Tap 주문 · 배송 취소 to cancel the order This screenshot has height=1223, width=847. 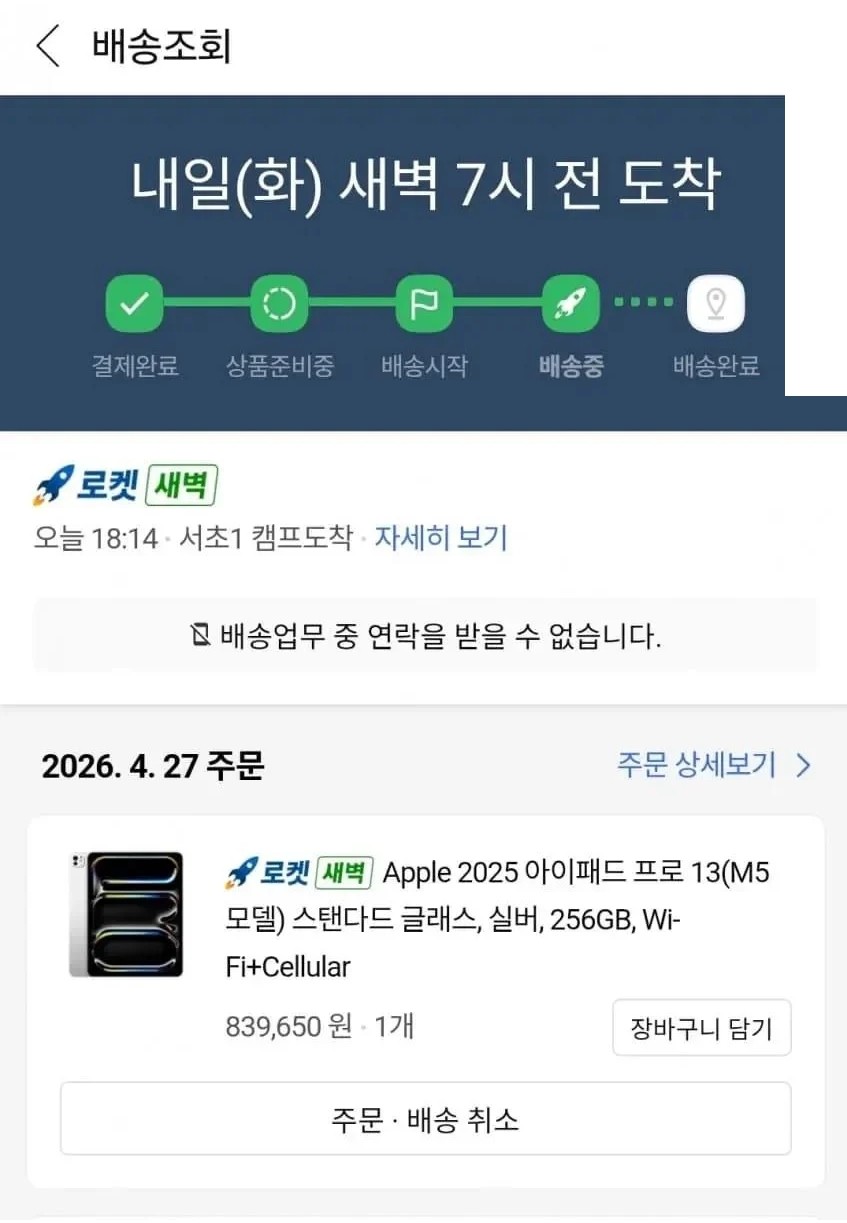pos(425,1119)
